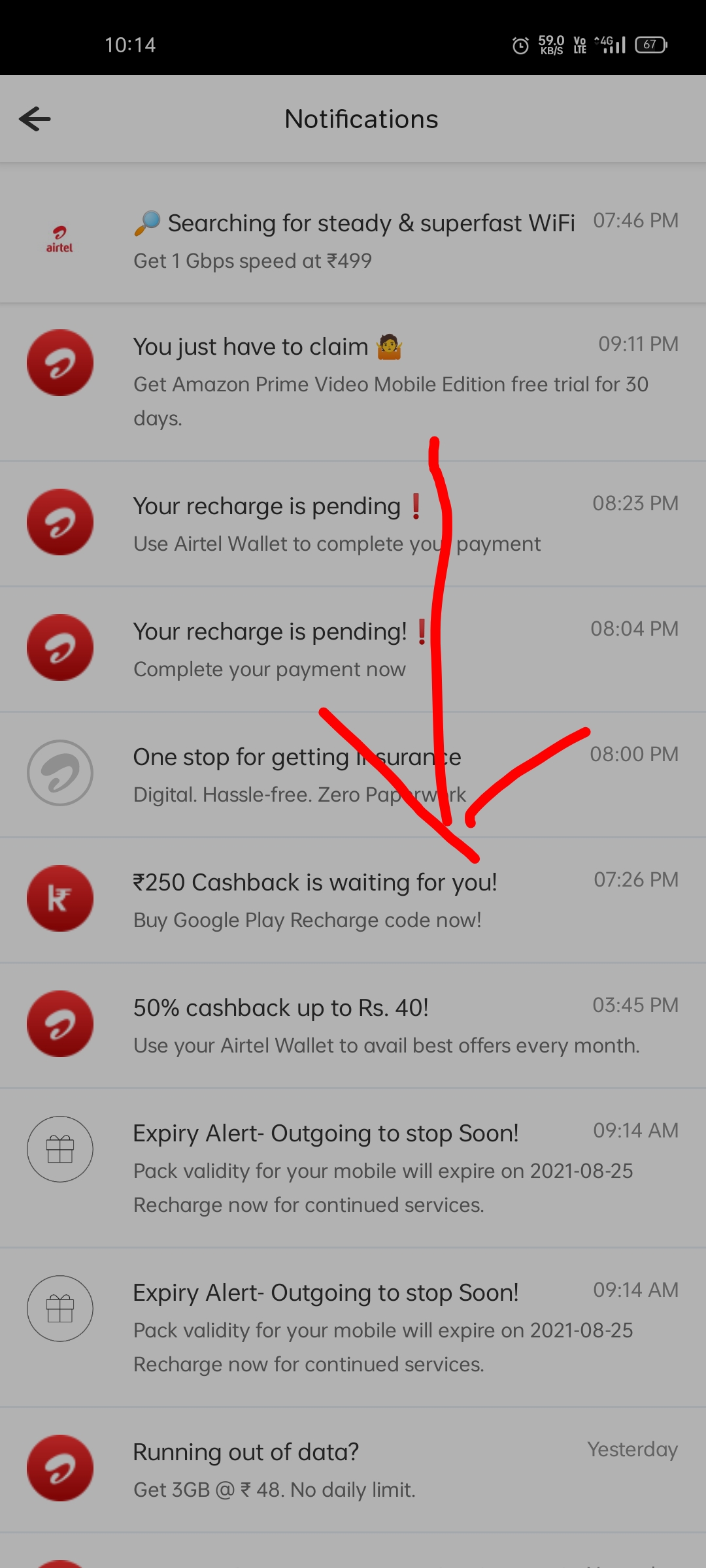This screenshot has height=1568, width=706.
Task: View the one stop insurance notification
Action: pyautogui.click(x=353, y=774)
